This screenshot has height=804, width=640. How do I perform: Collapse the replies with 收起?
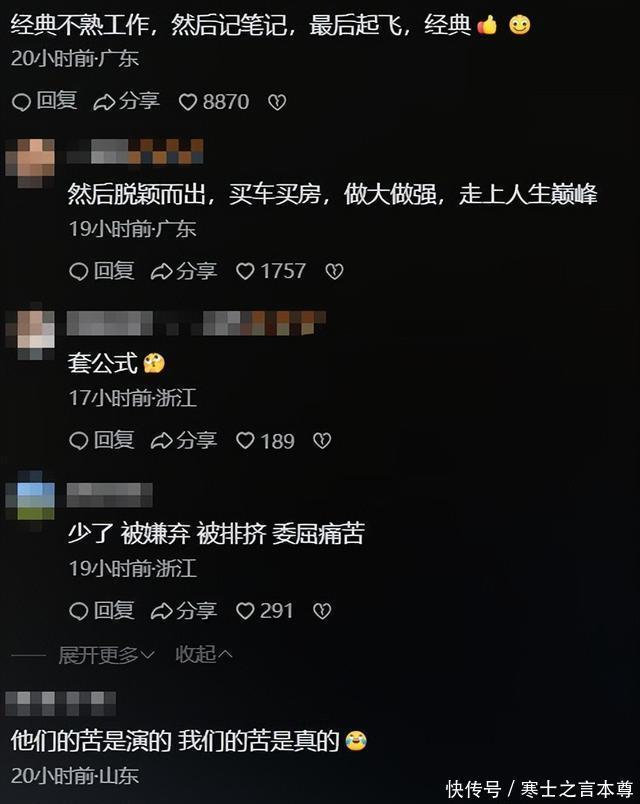click(x=204, y=655)
